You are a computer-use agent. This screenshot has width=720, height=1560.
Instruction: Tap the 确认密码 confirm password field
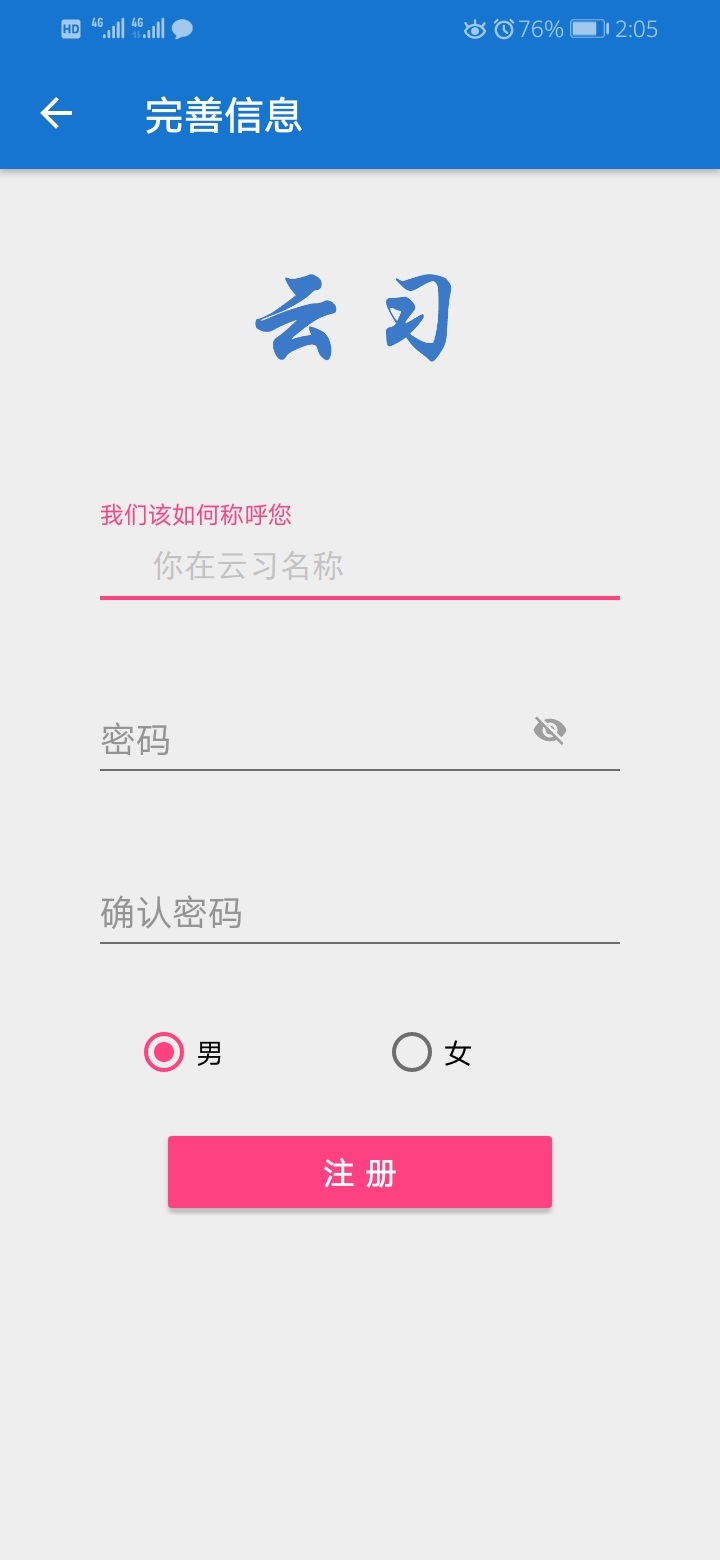point(360,913)
